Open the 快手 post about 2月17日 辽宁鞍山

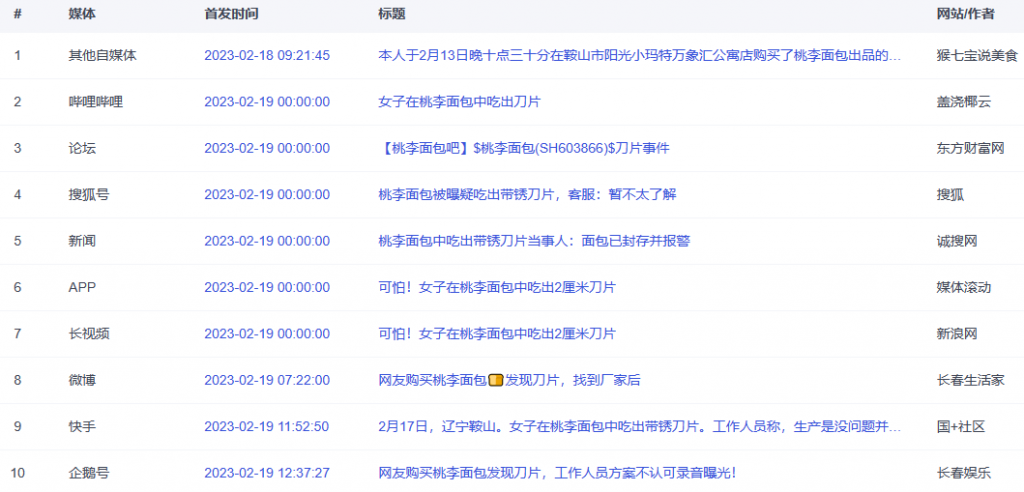coord(638,426)
